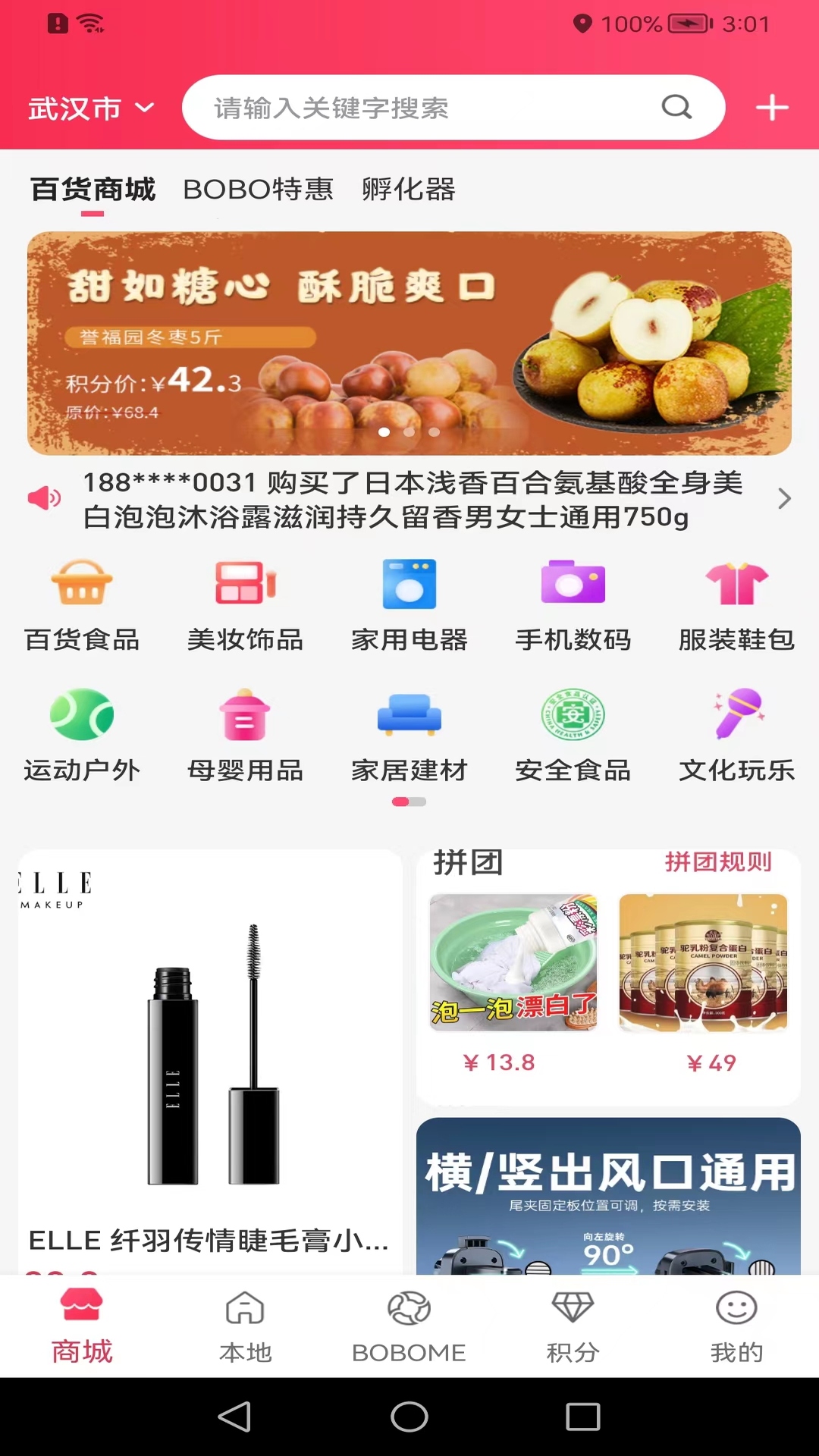This screenshot has height=1456, width=819.
Task: Go to the 我的 profile tab
Action: point(737,1326)
